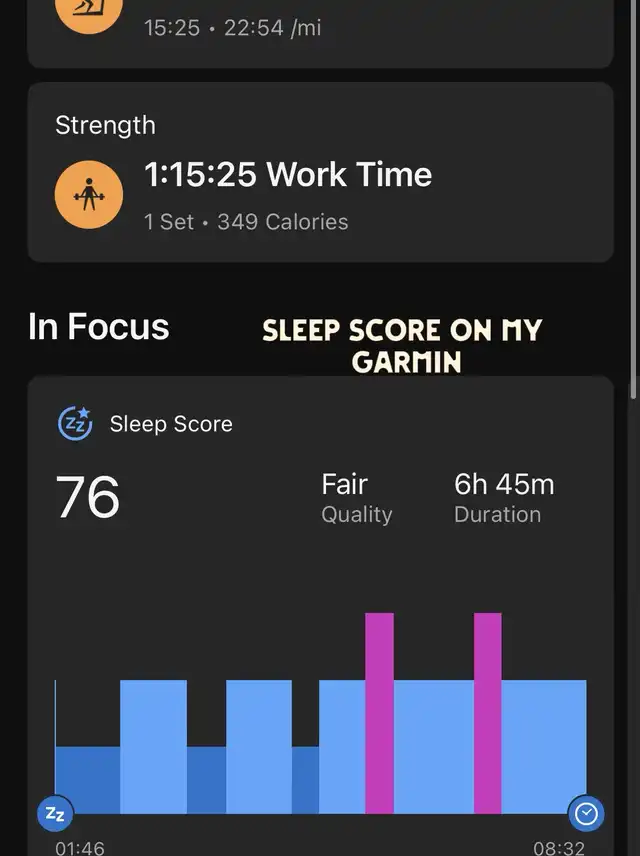Open the activity card showing 22:54 /mi pace
This screenshot has height=856, width=640.
(320, 30)
